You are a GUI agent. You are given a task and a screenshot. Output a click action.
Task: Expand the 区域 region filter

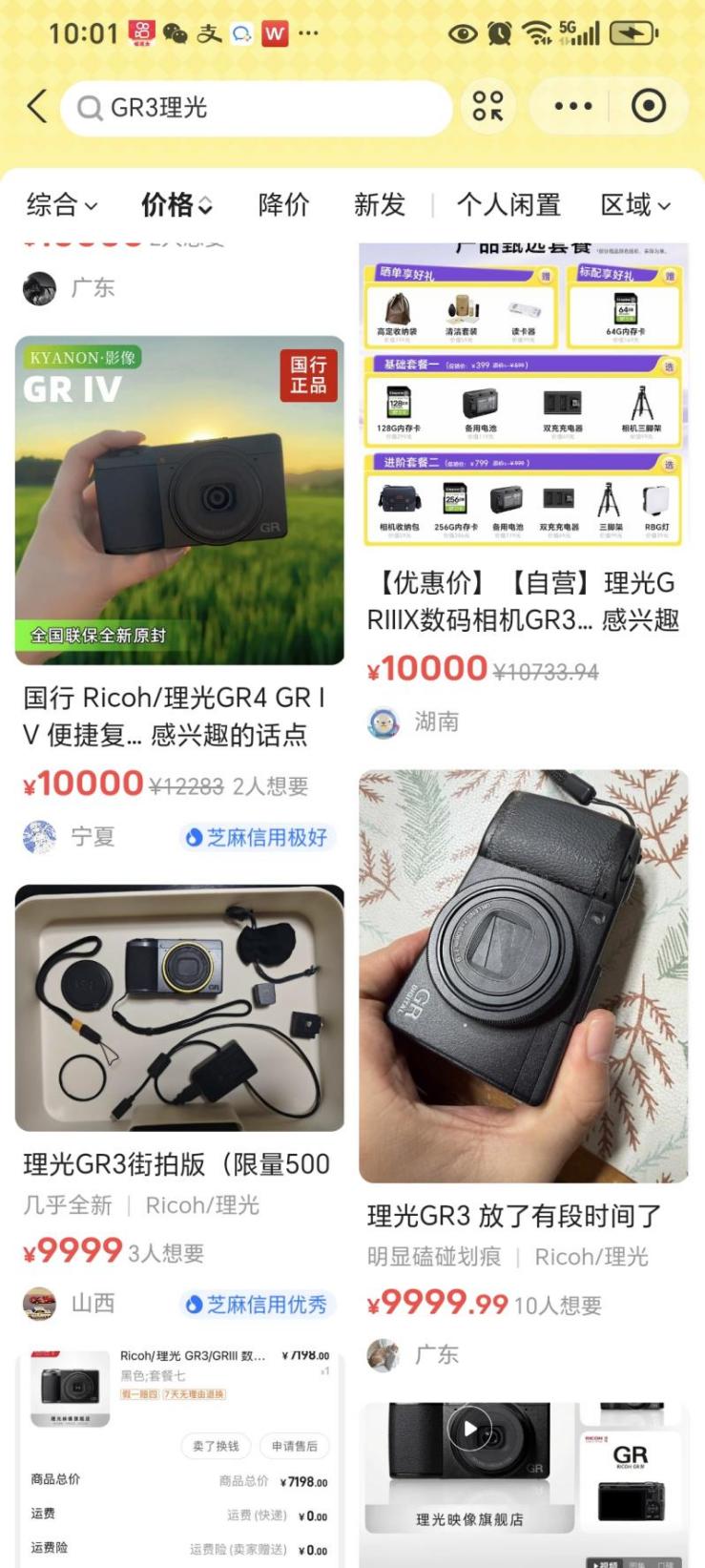(635, 204)
